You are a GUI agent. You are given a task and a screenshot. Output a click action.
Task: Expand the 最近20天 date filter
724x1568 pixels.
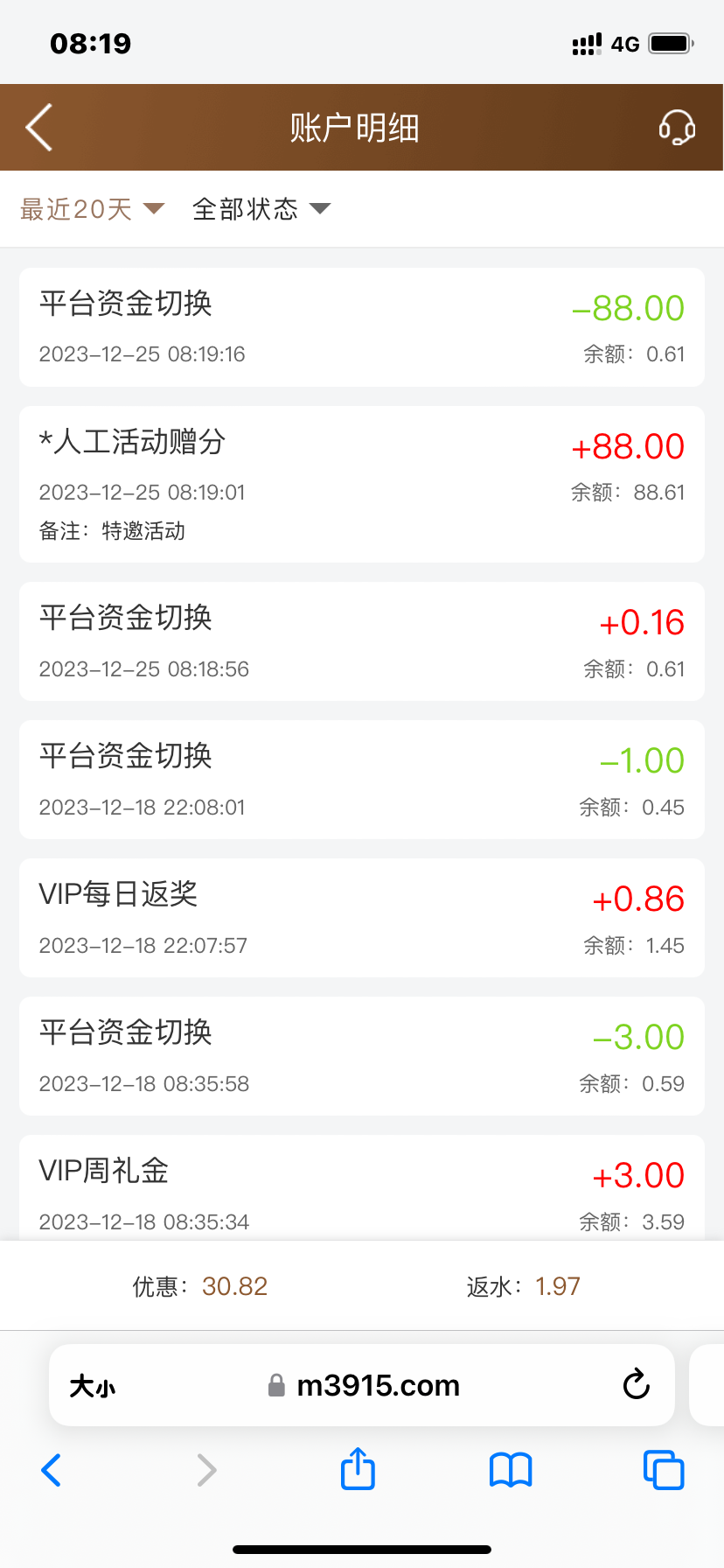[x=92, y=209]
